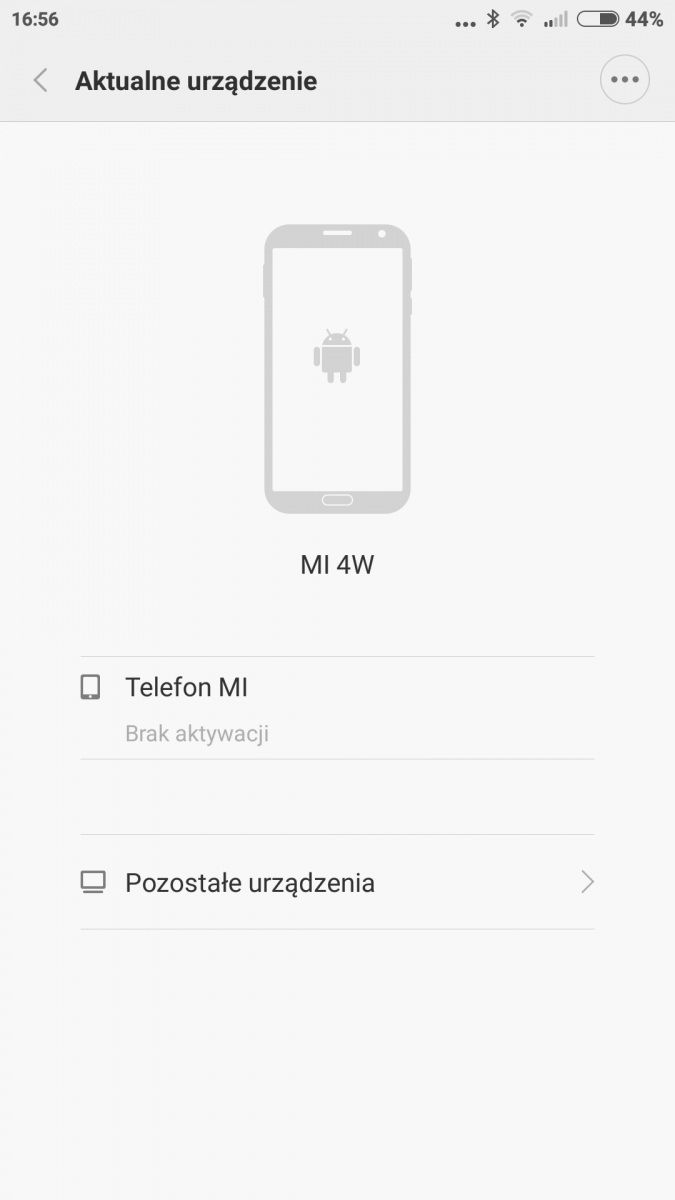The width and height of the screenshot is (675, 1200).
Task: Open the Telefon MI row
Action: coord(336,708)
